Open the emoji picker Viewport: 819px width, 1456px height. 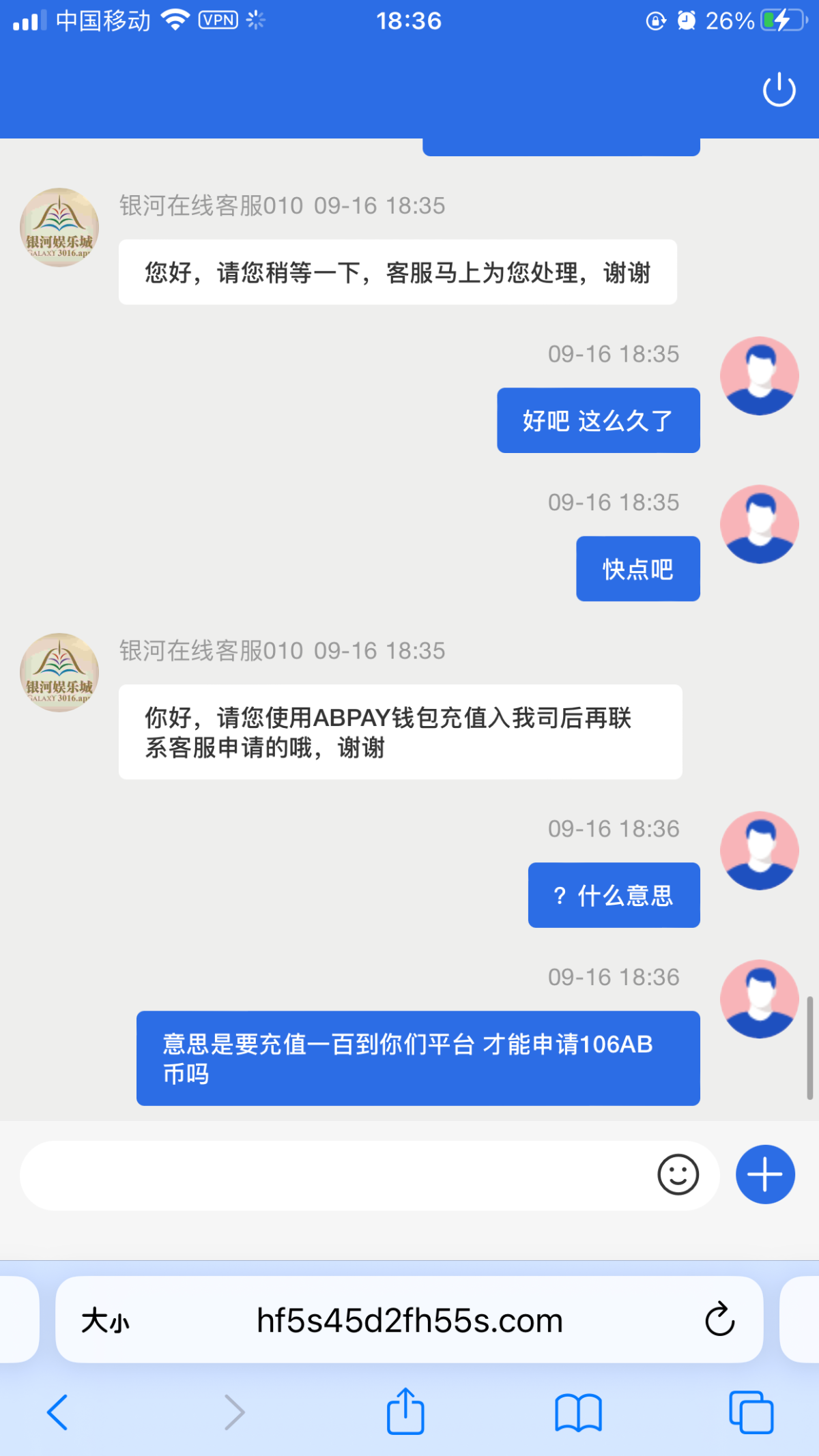click(678, 1175)
